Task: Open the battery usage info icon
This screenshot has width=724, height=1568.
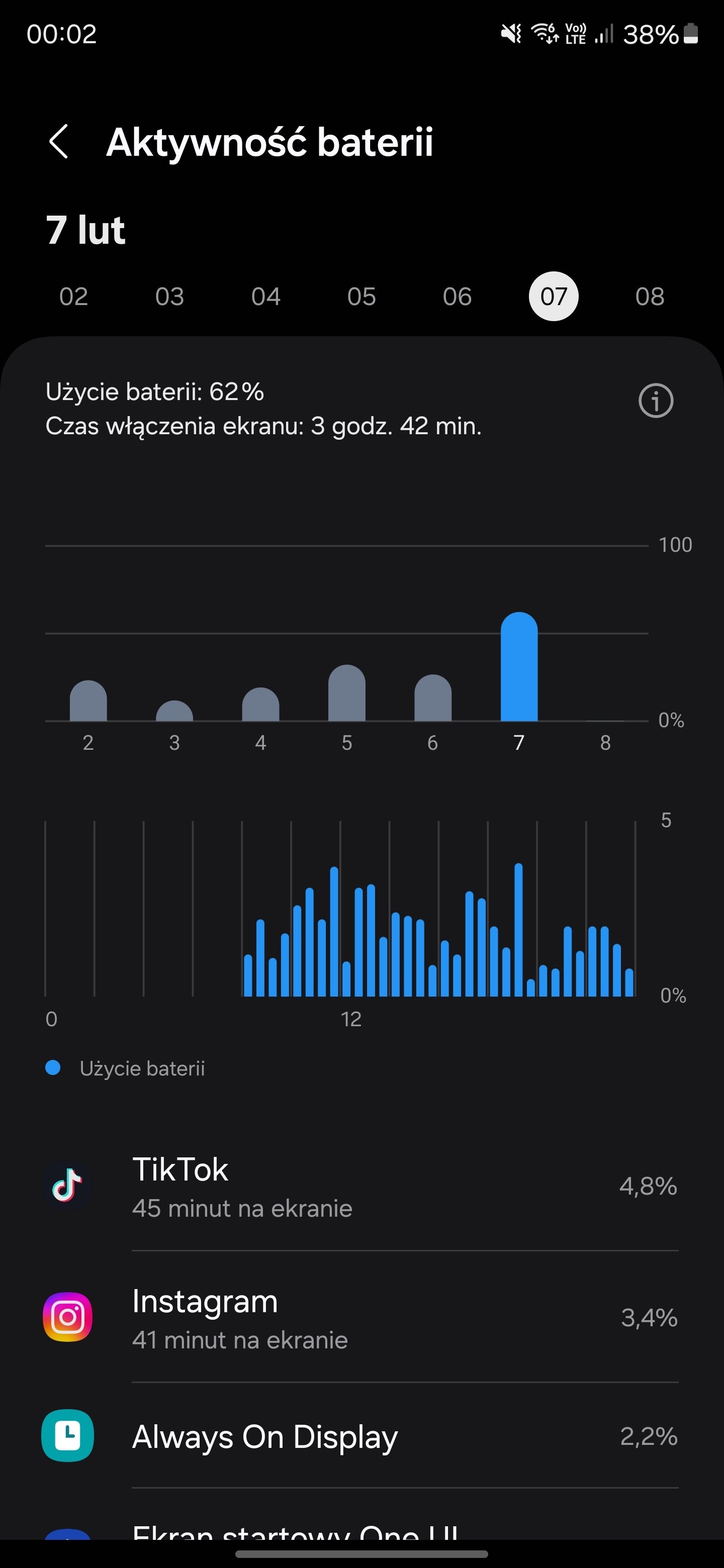Action: 655,401
